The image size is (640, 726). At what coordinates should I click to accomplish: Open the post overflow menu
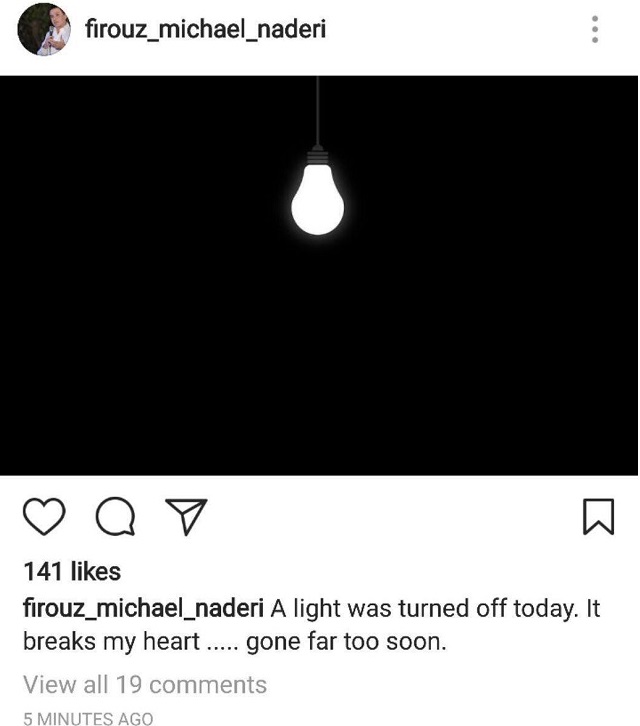click(595, 29)
